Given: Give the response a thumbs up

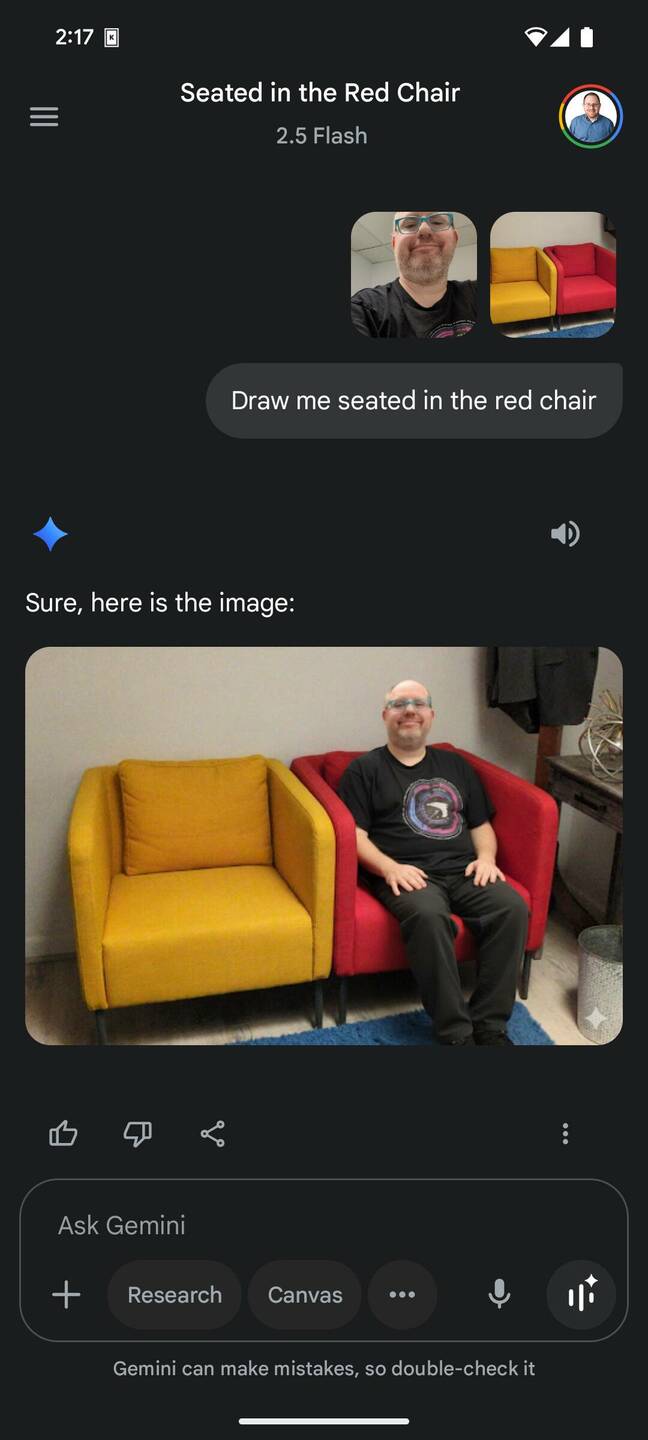Looking at the screenshot, I should coord(63,1133).
